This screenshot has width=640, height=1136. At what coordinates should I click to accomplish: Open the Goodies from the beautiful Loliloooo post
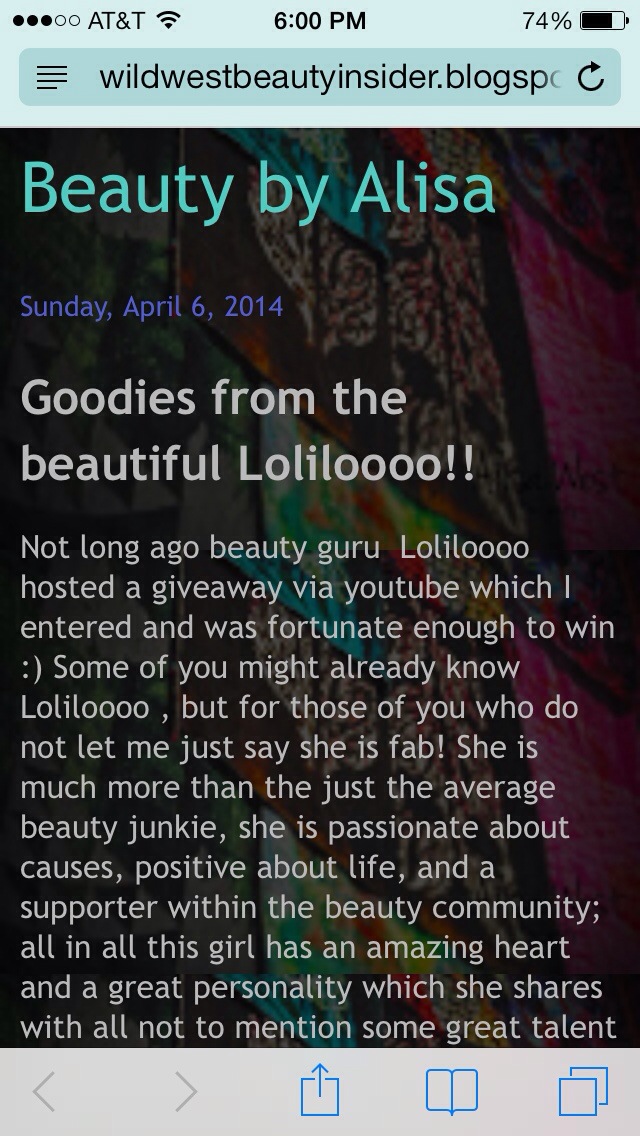pos(248,431)
